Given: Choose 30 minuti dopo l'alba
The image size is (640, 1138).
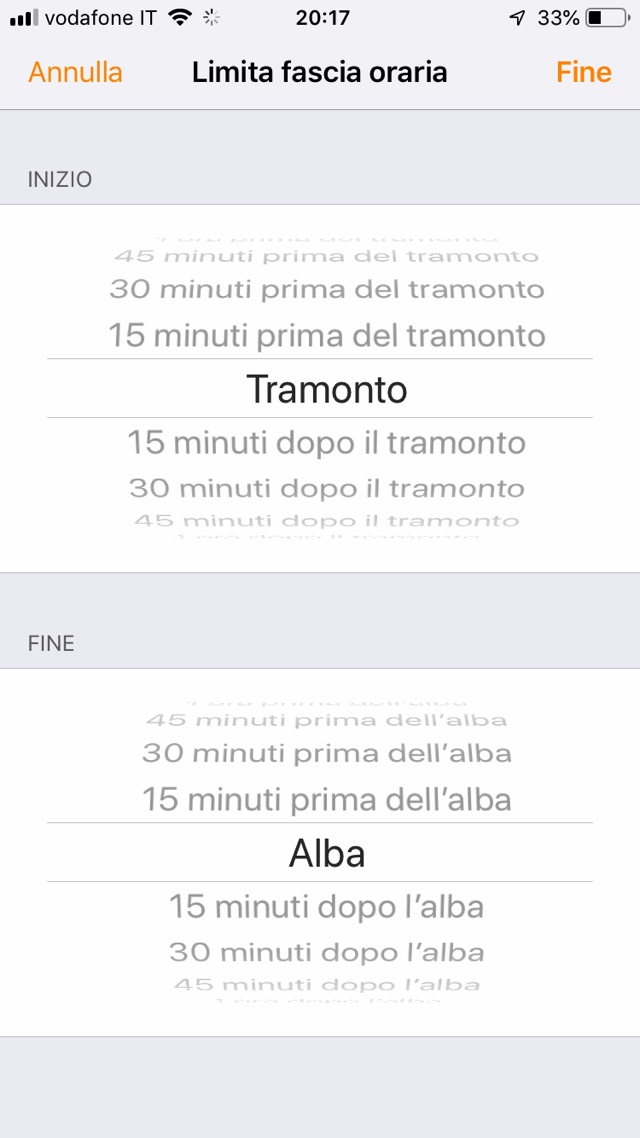Looking at the screenshot, I should [x=326, y=952].
